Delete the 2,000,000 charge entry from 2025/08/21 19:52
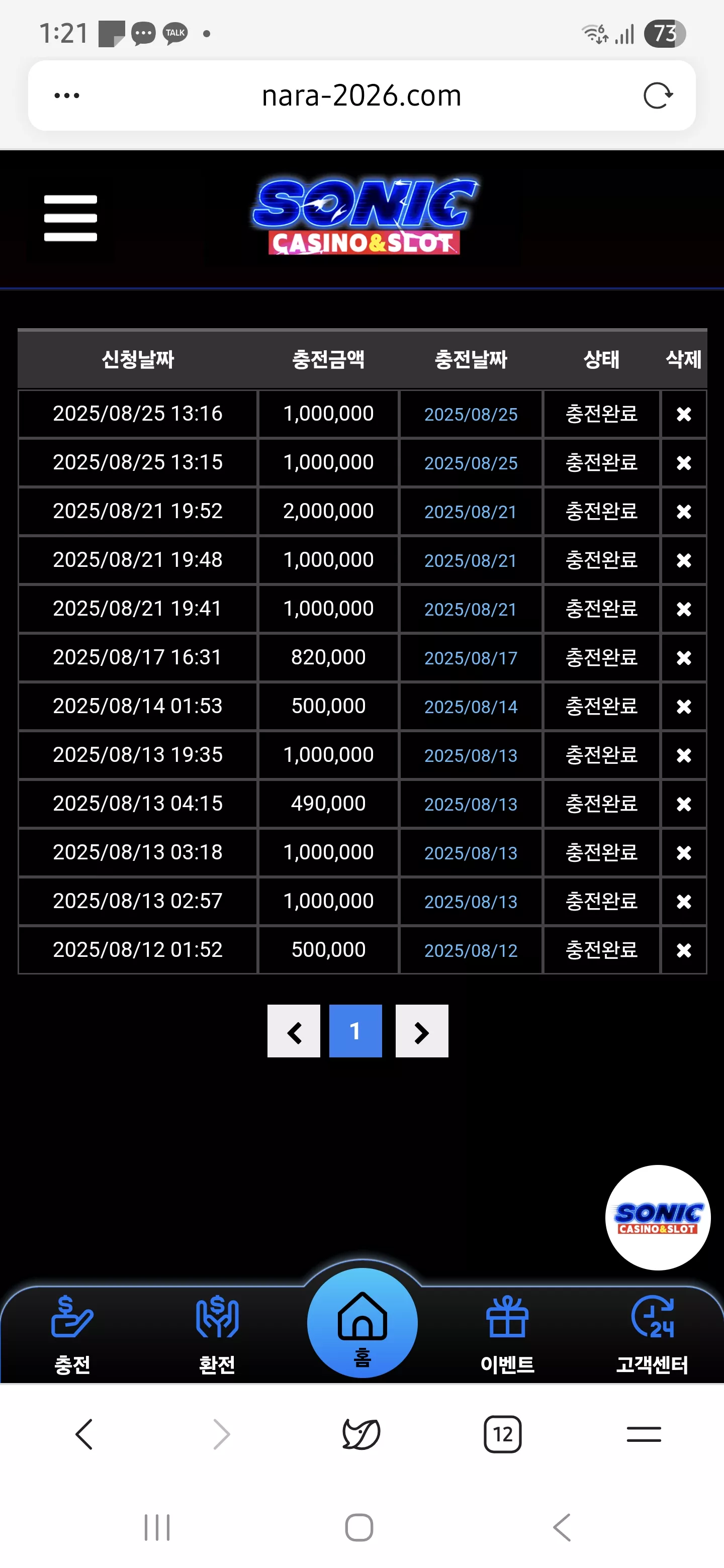The width and height of the screenshot is (724, 1568). (684, 511)
